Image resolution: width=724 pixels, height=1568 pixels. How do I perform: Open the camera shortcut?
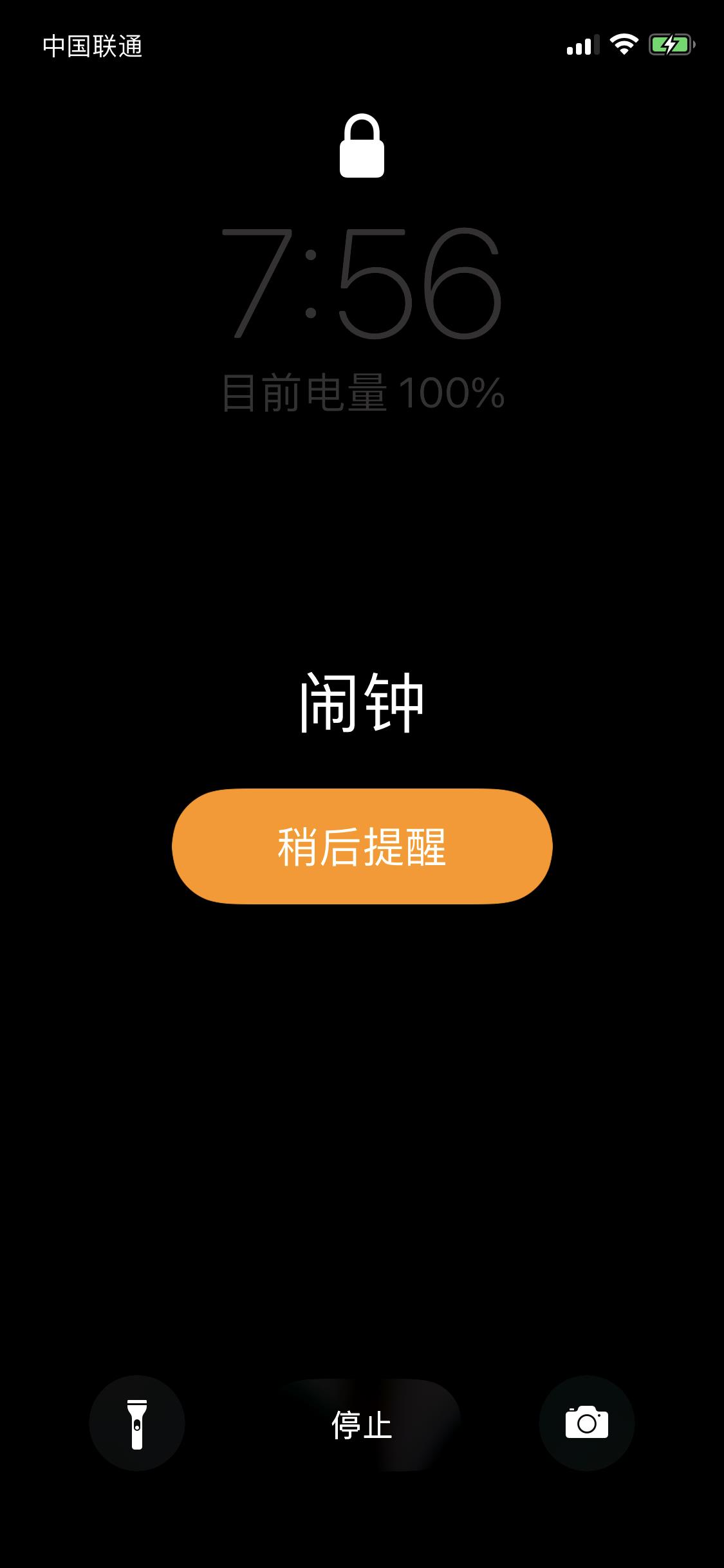(x=587, y=1423)
